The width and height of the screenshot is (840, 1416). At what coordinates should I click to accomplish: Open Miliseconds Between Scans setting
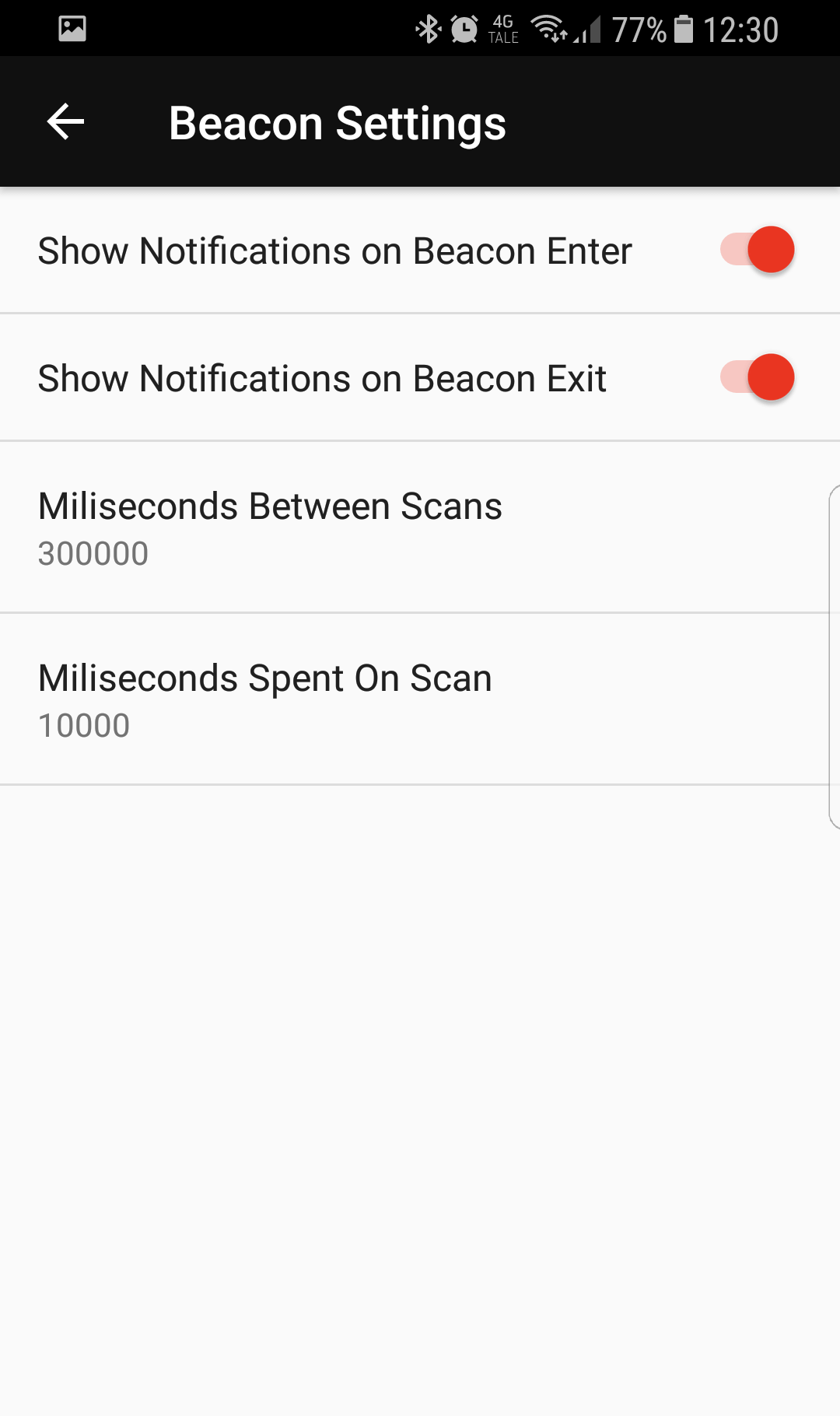pos(420,527)
